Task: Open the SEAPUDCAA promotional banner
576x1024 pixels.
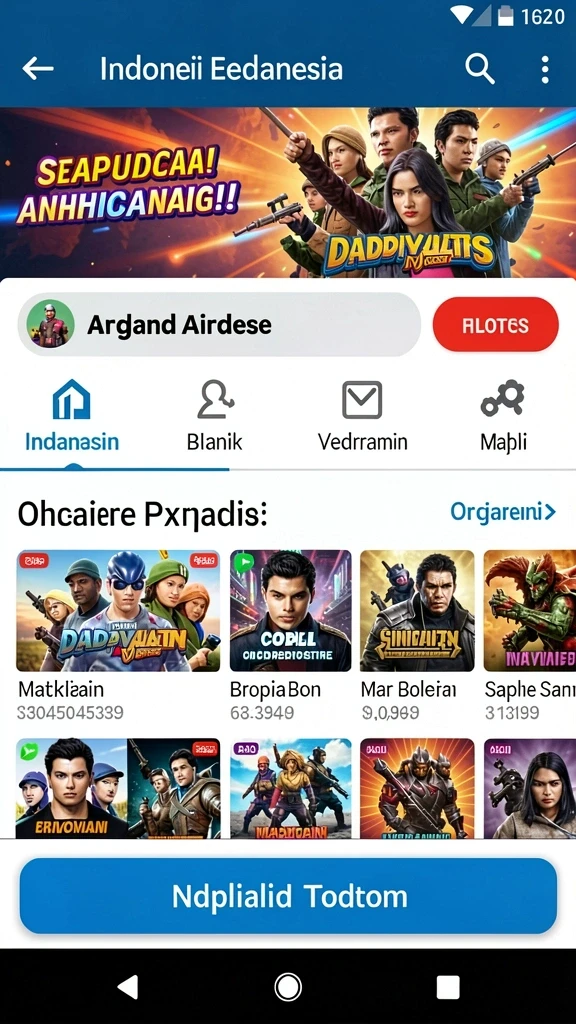Action: point(288,193)
